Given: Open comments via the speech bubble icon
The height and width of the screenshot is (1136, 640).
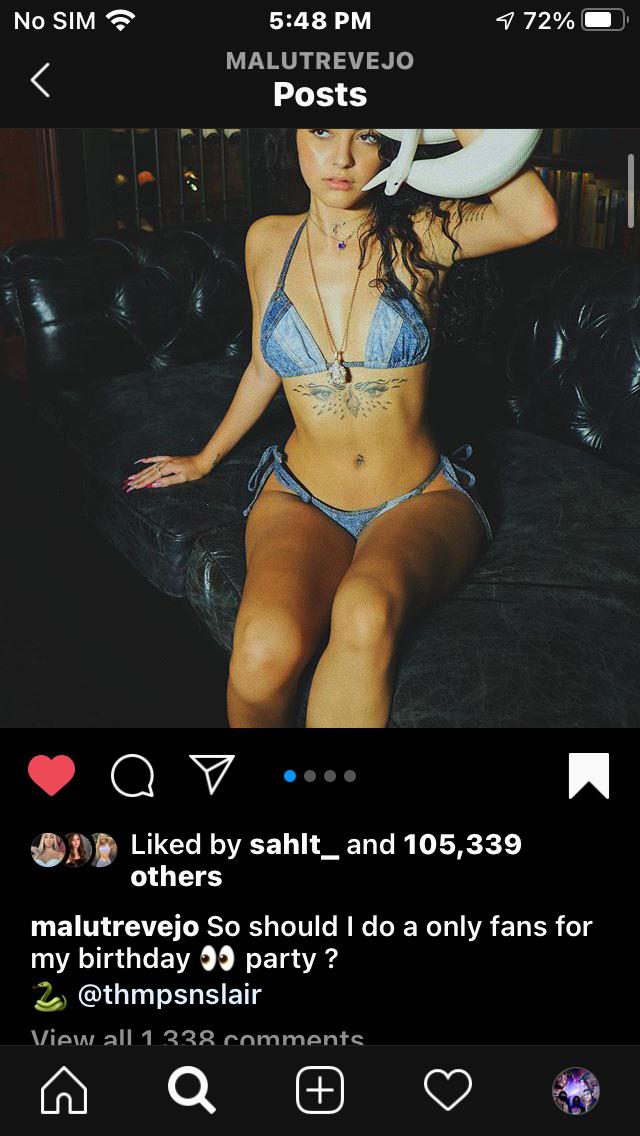Looking at the screenshot, I should pos(132,775).
